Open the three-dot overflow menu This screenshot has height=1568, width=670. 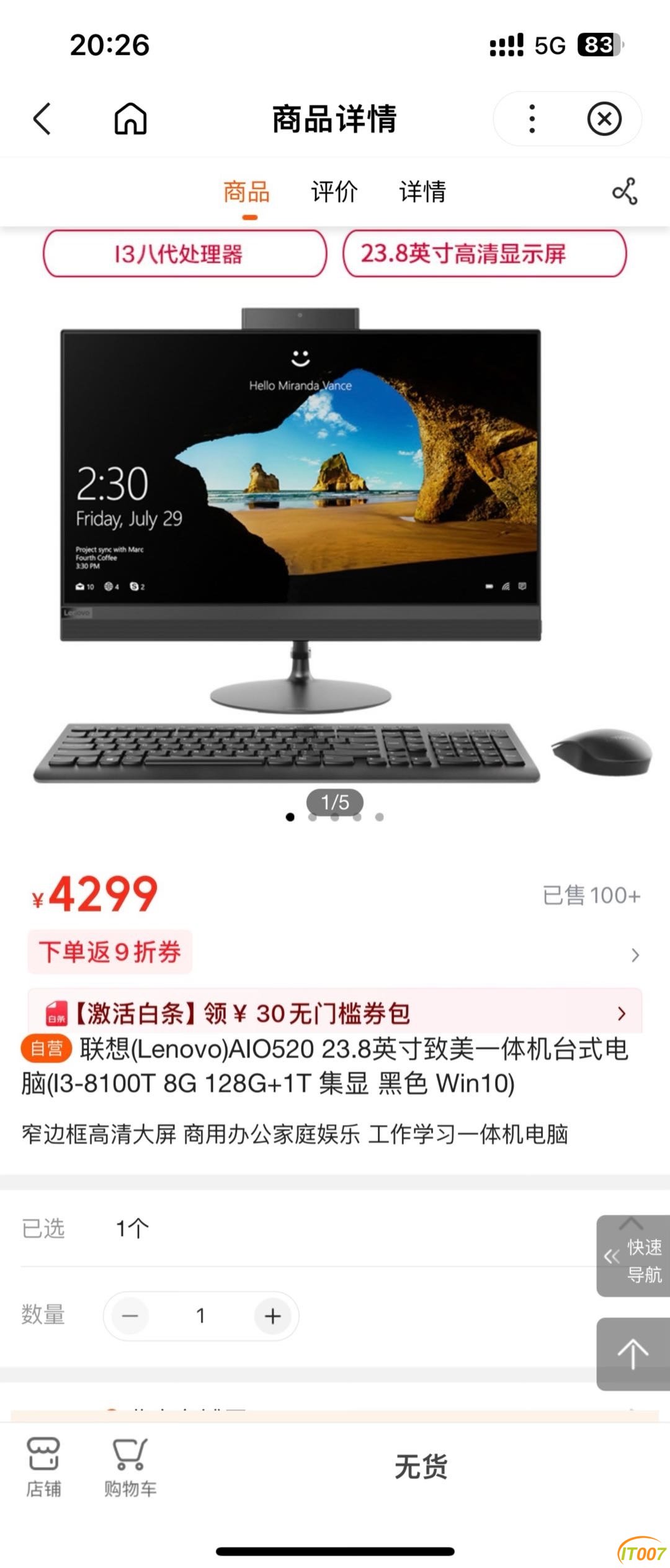pyautogui.click(x=532, y=119)
